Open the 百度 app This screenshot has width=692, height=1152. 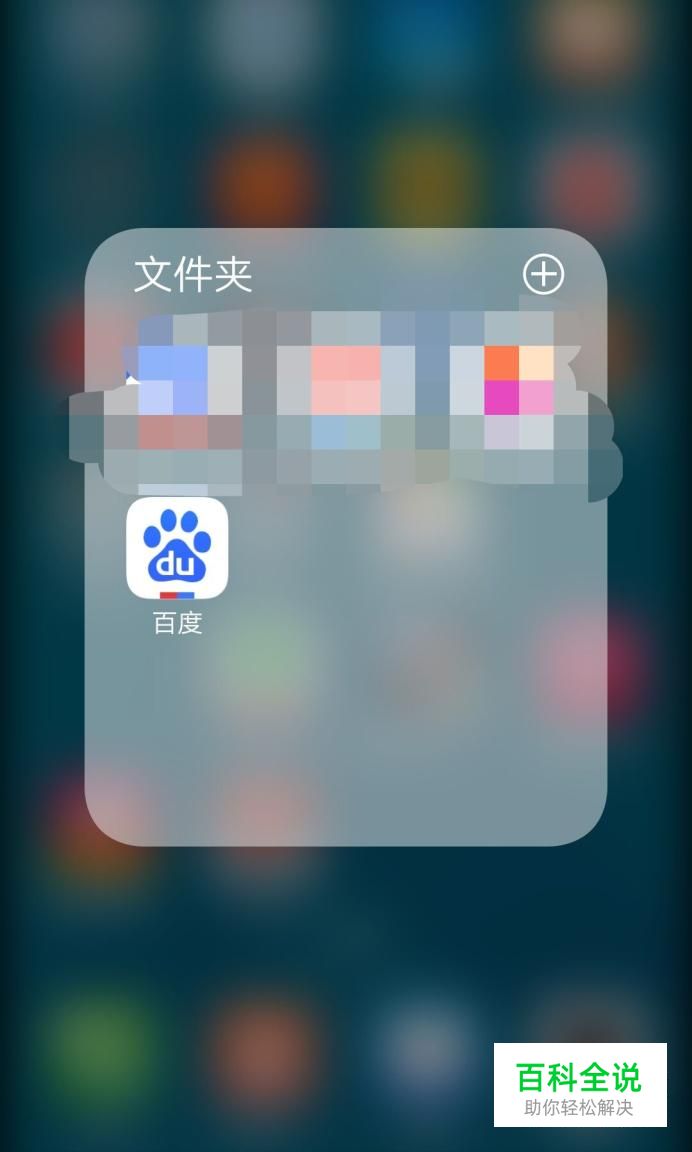pyautogui.click(x=177, y=549)
